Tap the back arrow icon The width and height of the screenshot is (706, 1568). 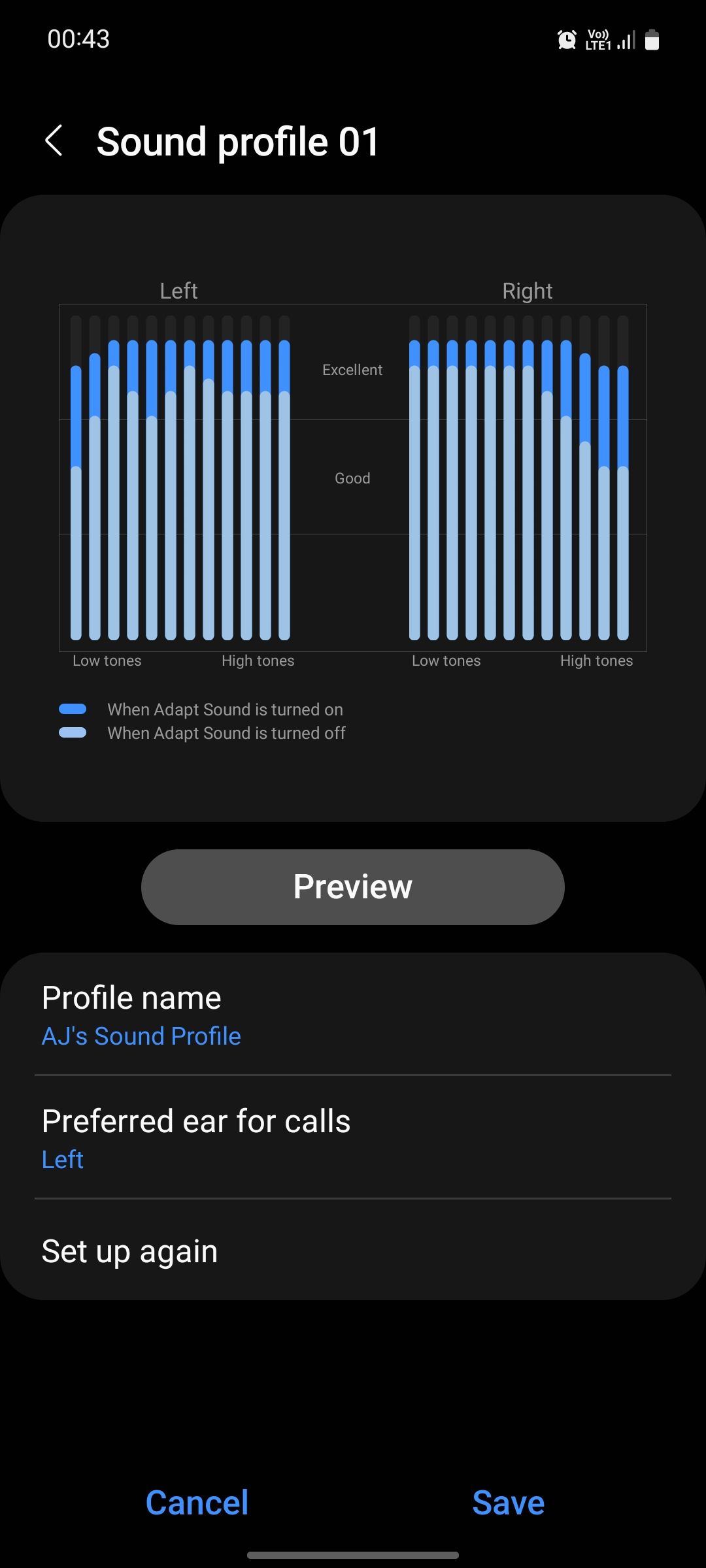[x=55, y=141]
